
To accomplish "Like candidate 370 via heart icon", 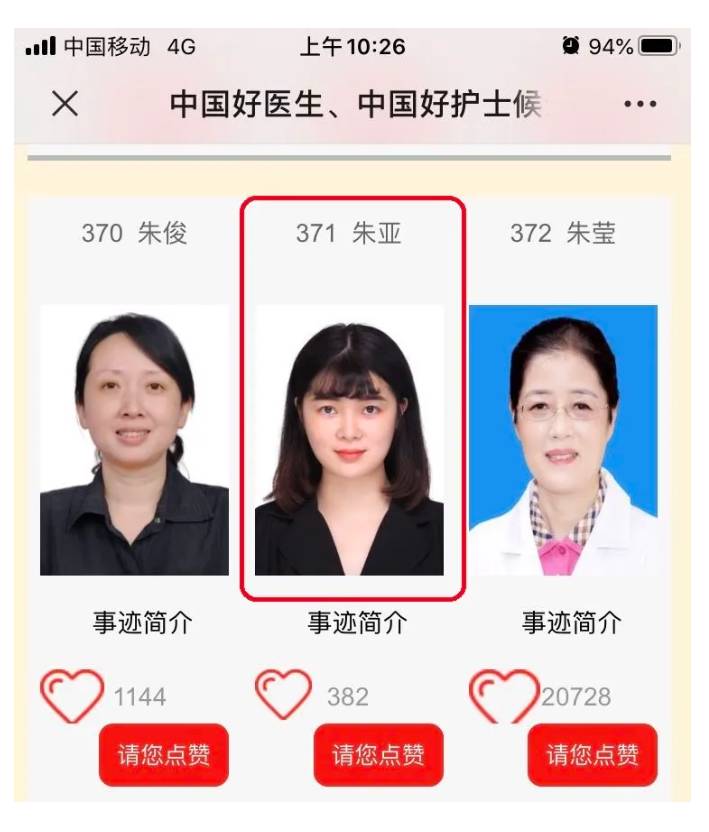I will (x=71, y=695).
